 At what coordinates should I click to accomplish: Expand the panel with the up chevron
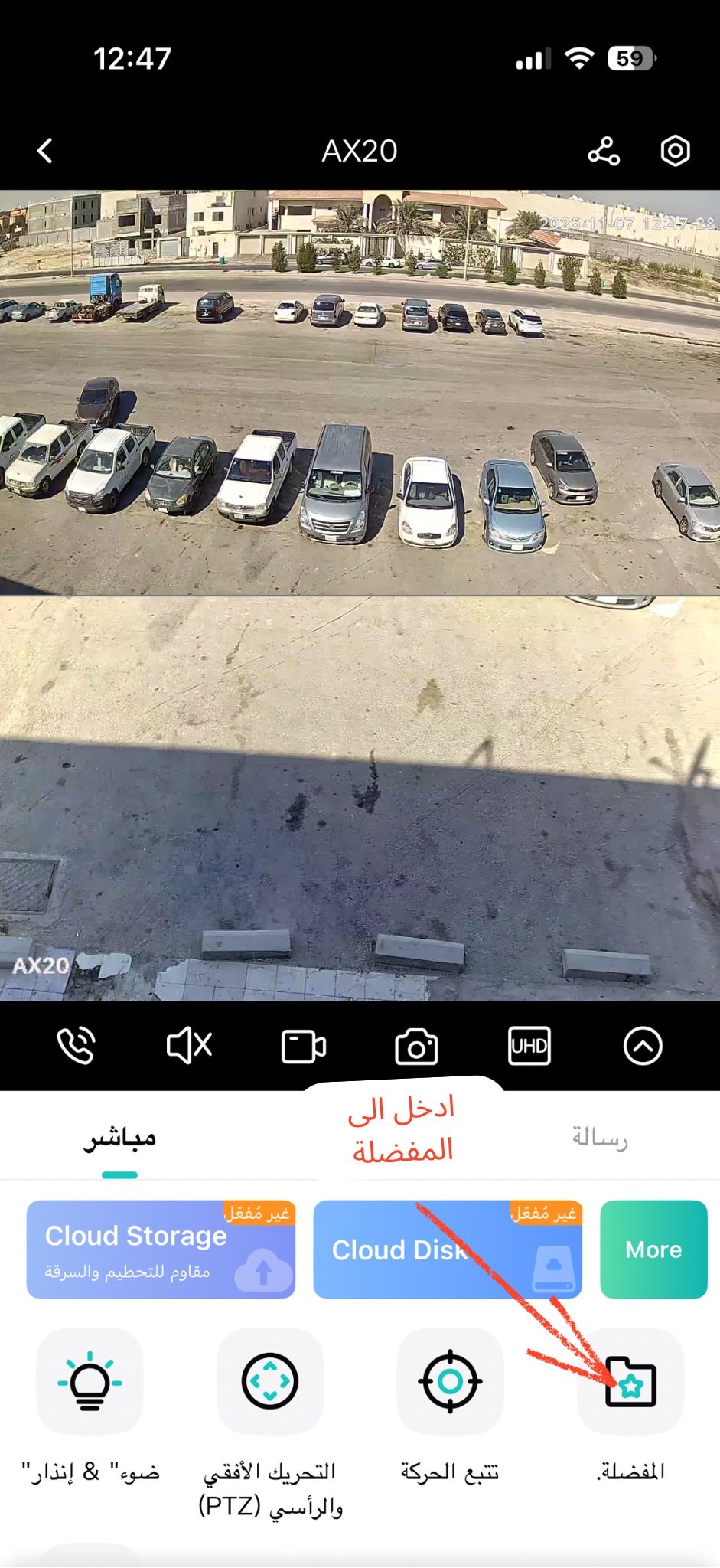(643, 1046)
